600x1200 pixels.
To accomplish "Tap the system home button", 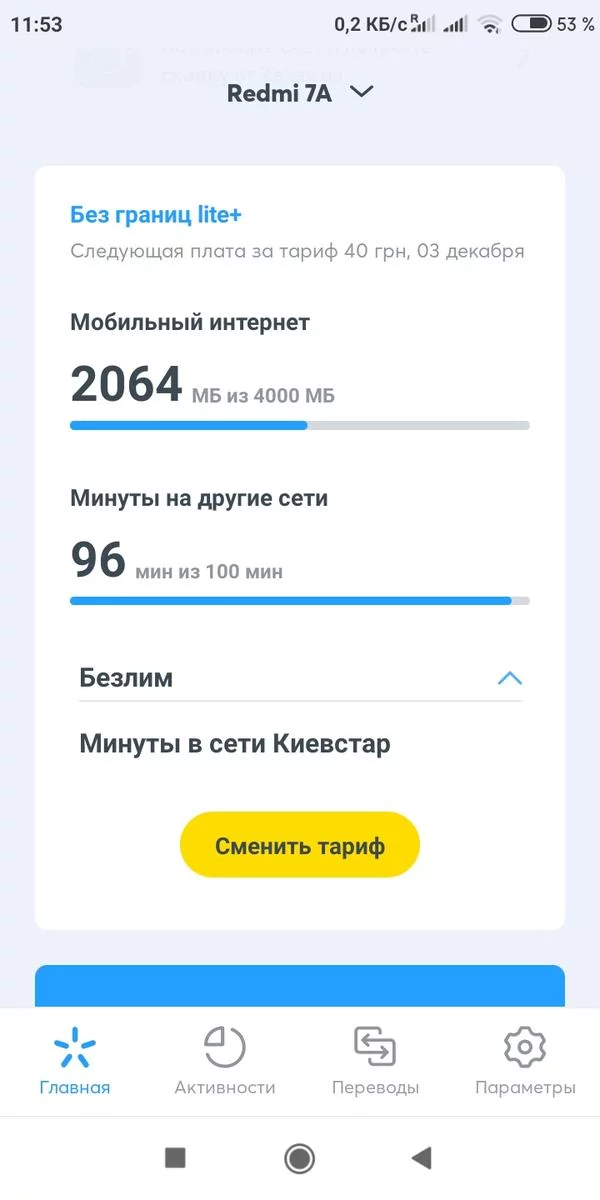I will 299,1158.
